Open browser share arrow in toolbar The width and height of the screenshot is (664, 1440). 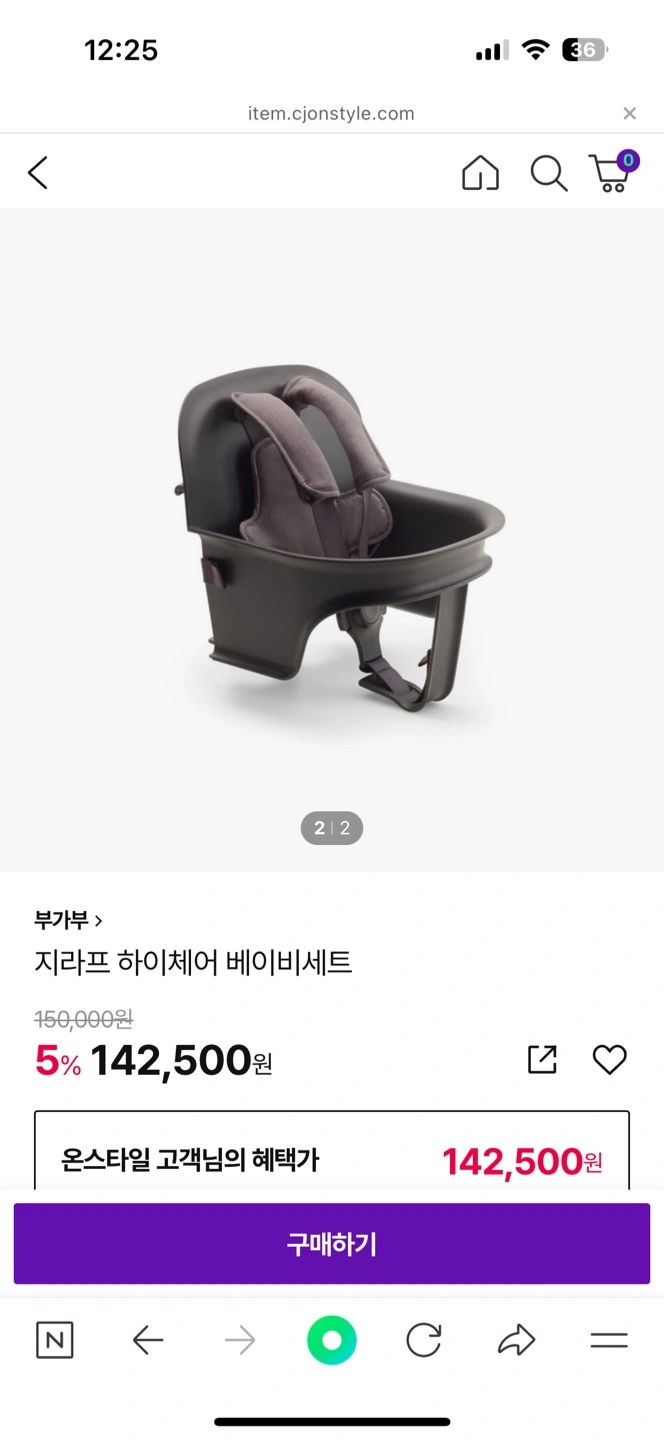(516, 1340)
